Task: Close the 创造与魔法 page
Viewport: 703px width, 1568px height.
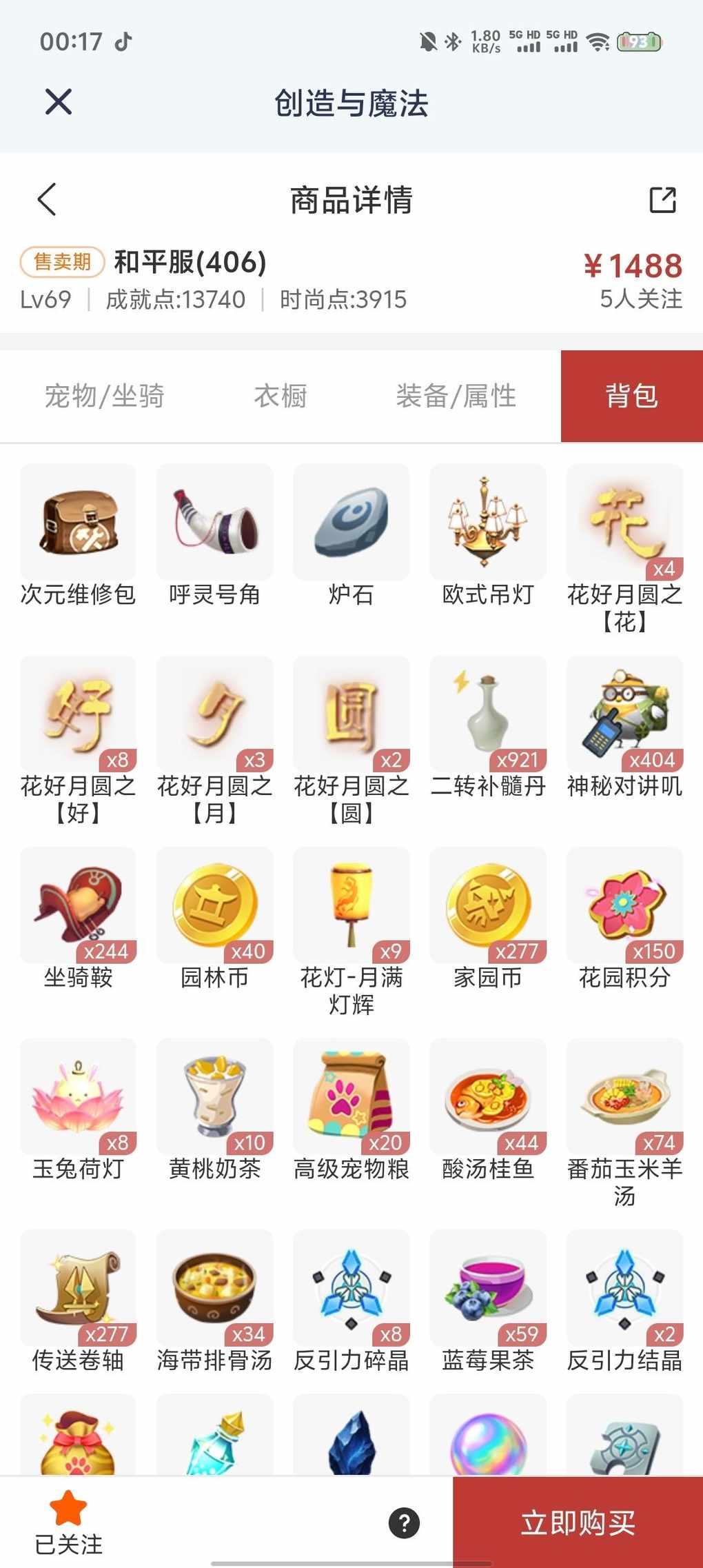Action: (x=59, y=102)
